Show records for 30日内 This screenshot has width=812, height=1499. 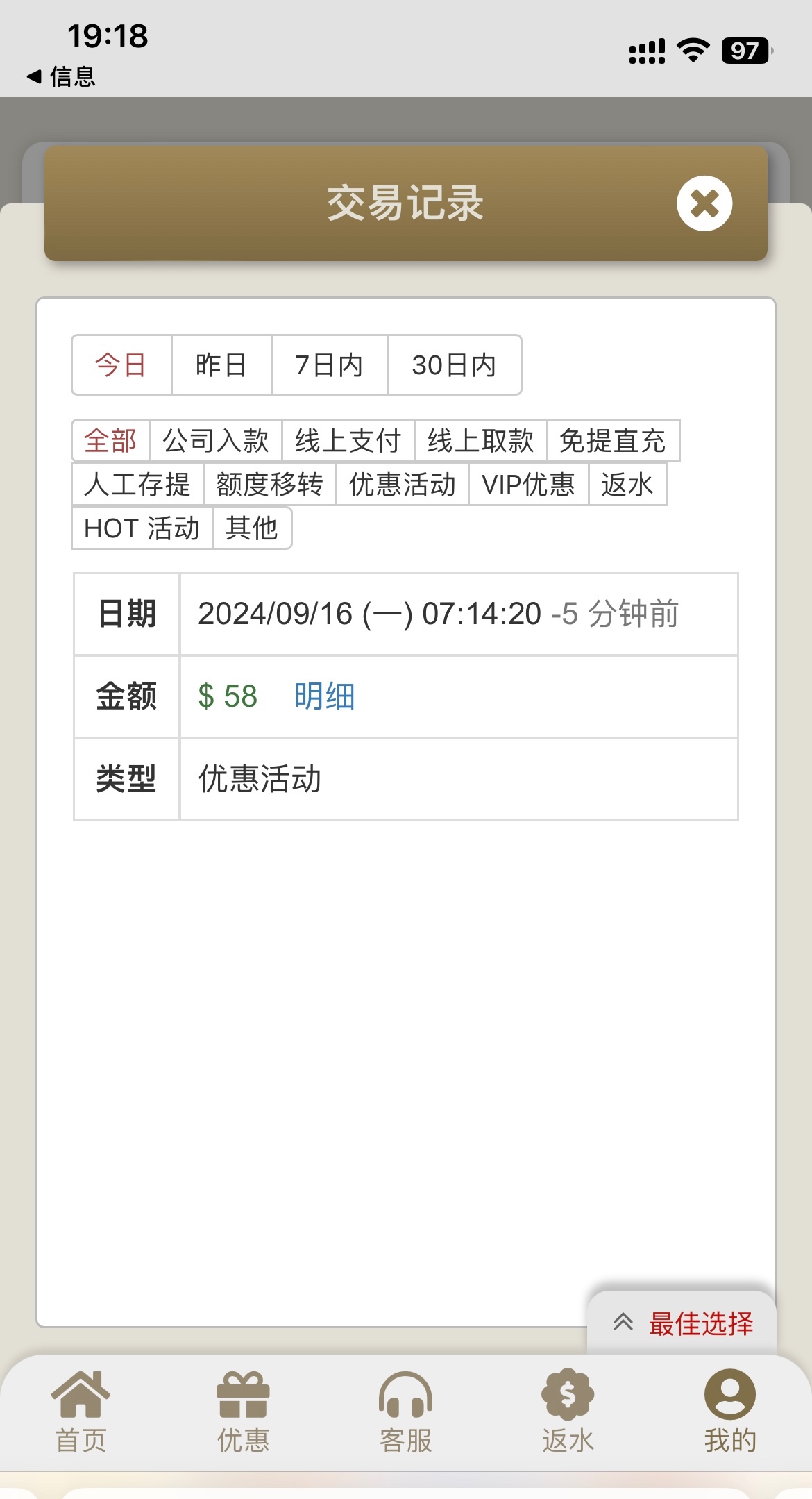click(x=454, y=365)
